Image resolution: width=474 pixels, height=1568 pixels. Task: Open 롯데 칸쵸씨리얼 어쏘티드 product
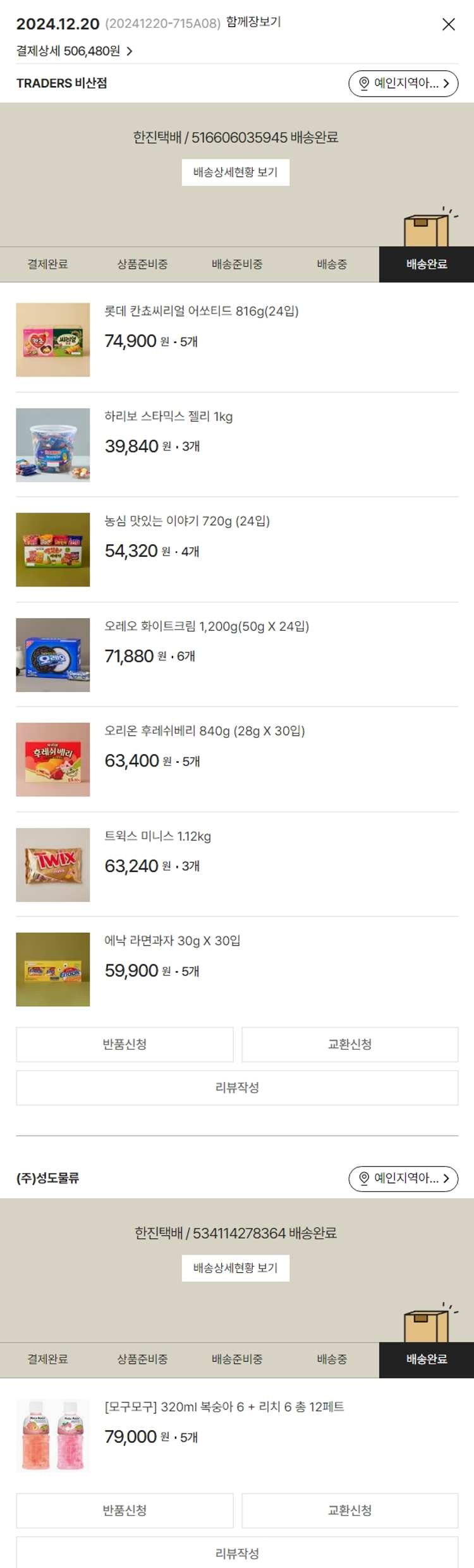click(x=201, y=311)
